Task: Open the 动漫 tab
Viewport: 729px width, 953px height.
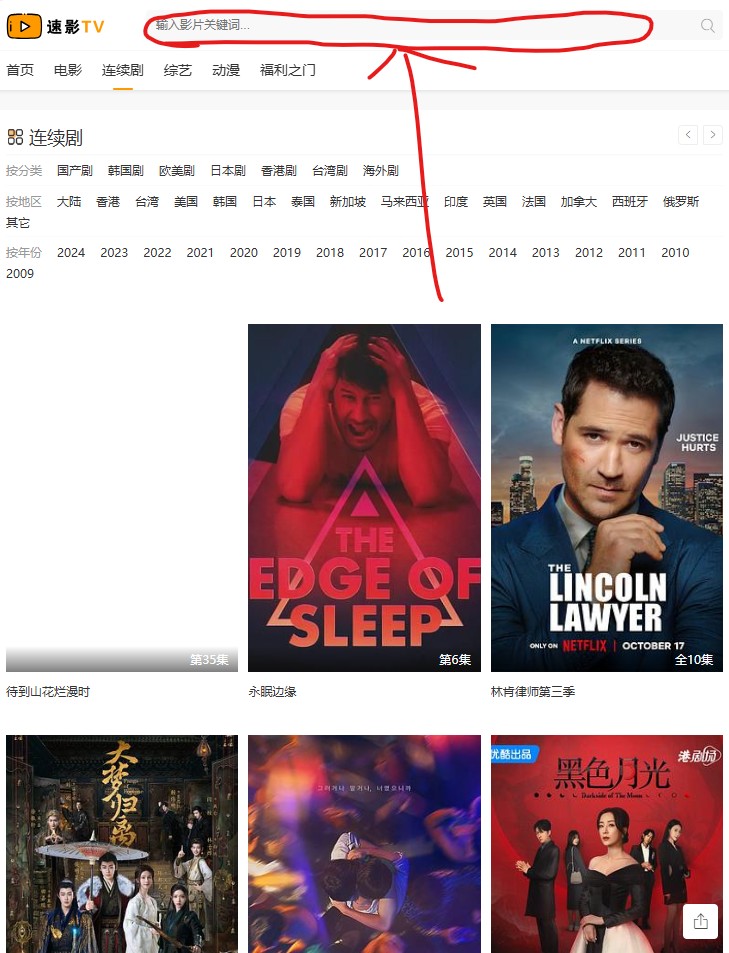Action: (226, 70)
